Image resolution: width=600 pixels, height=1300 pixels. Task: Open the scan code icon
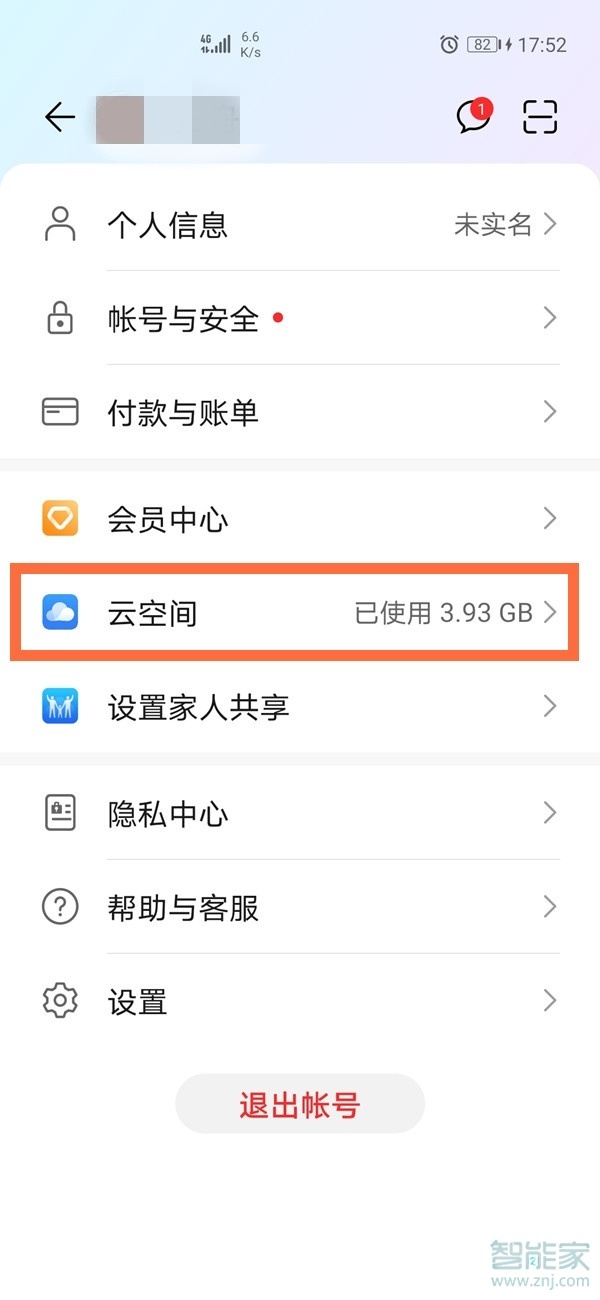(x=540, y=118)
